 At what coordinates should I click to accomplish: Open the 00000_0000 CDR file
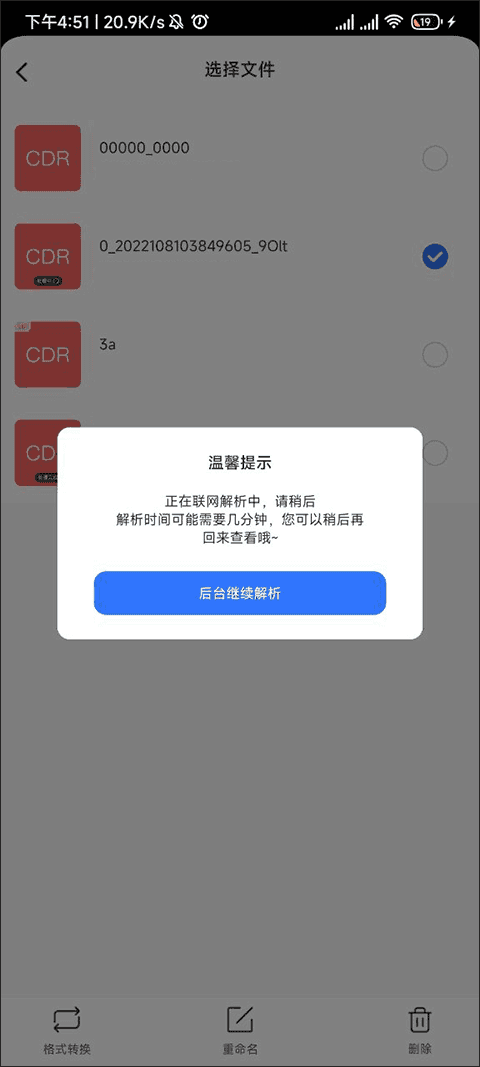point(240,158)
